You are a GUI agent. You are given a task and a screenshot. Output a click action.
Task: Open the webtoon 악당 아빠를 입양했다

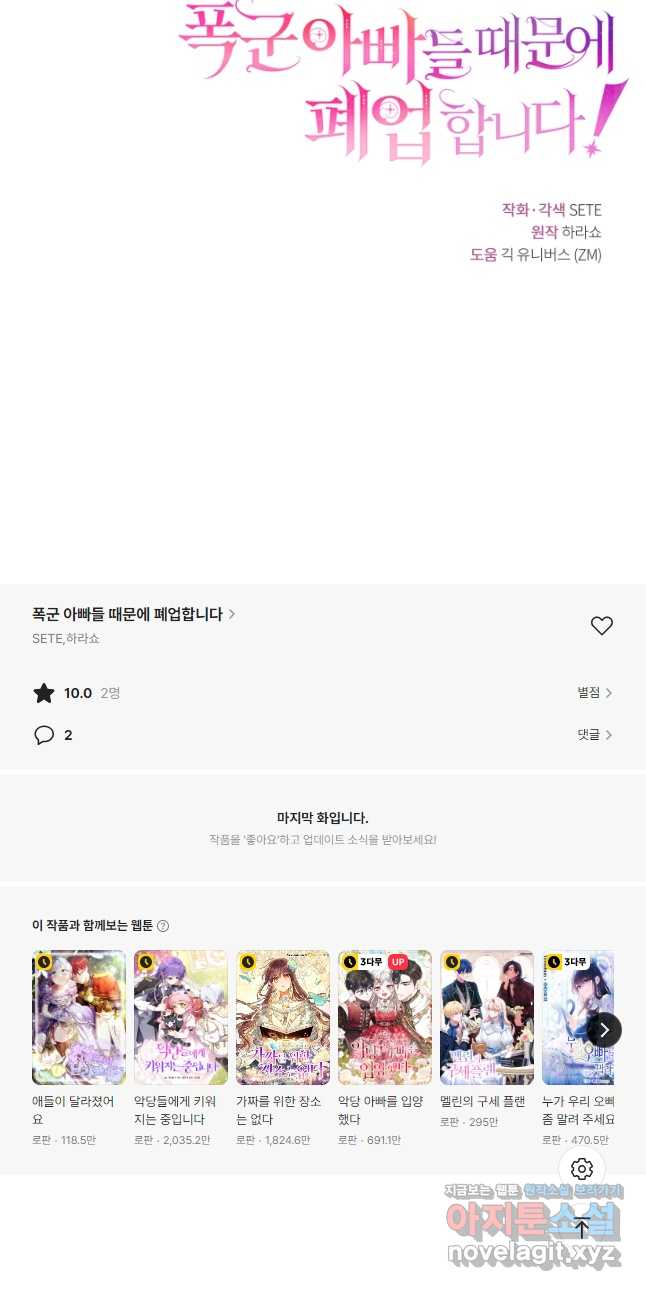385,1018
